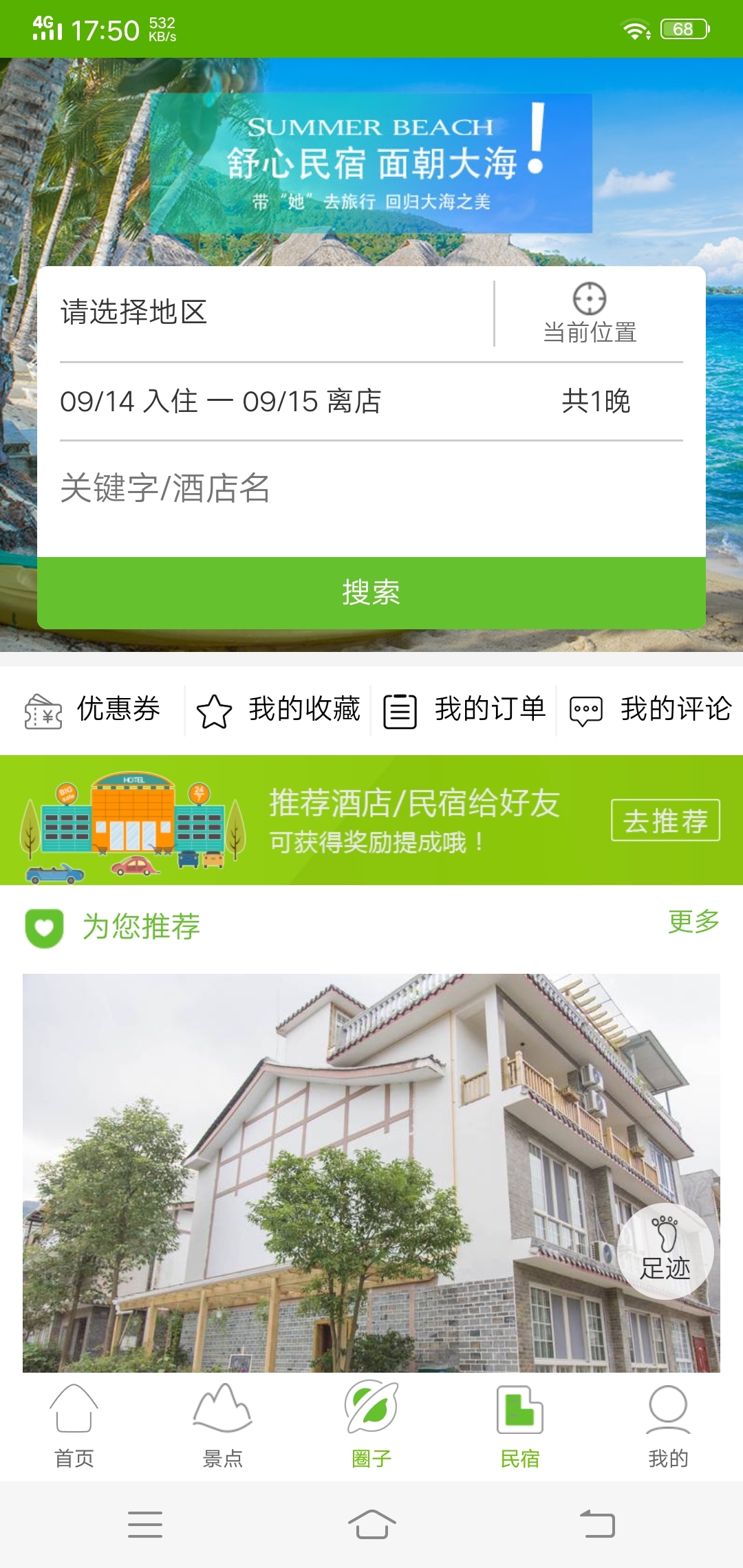Tap the green 搜索 search button
The width and height of the screenshot is (743, 1568).
click(371, 592)
